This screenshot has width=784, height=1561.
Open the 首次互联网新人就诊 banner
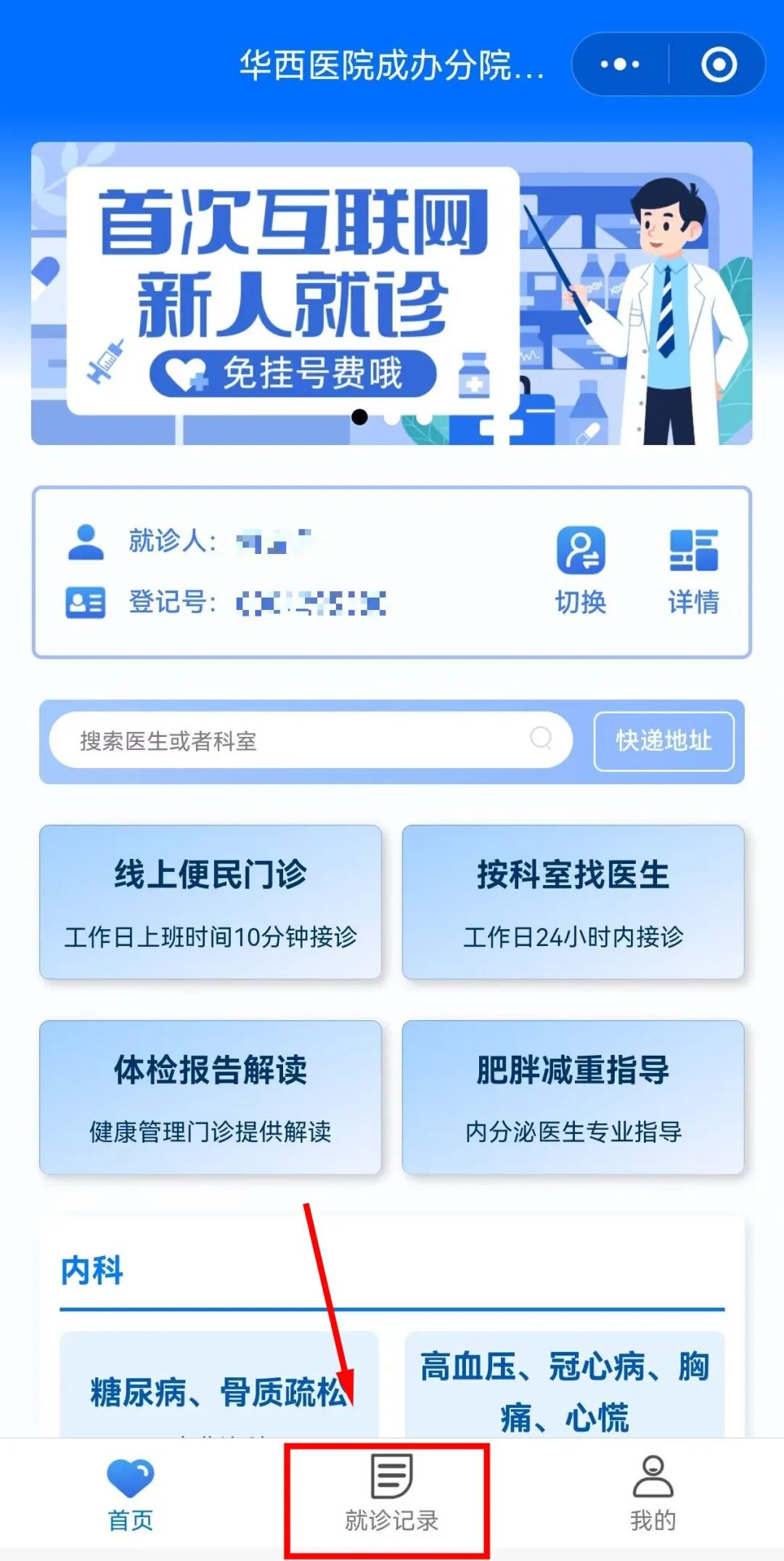coord(391,293)
